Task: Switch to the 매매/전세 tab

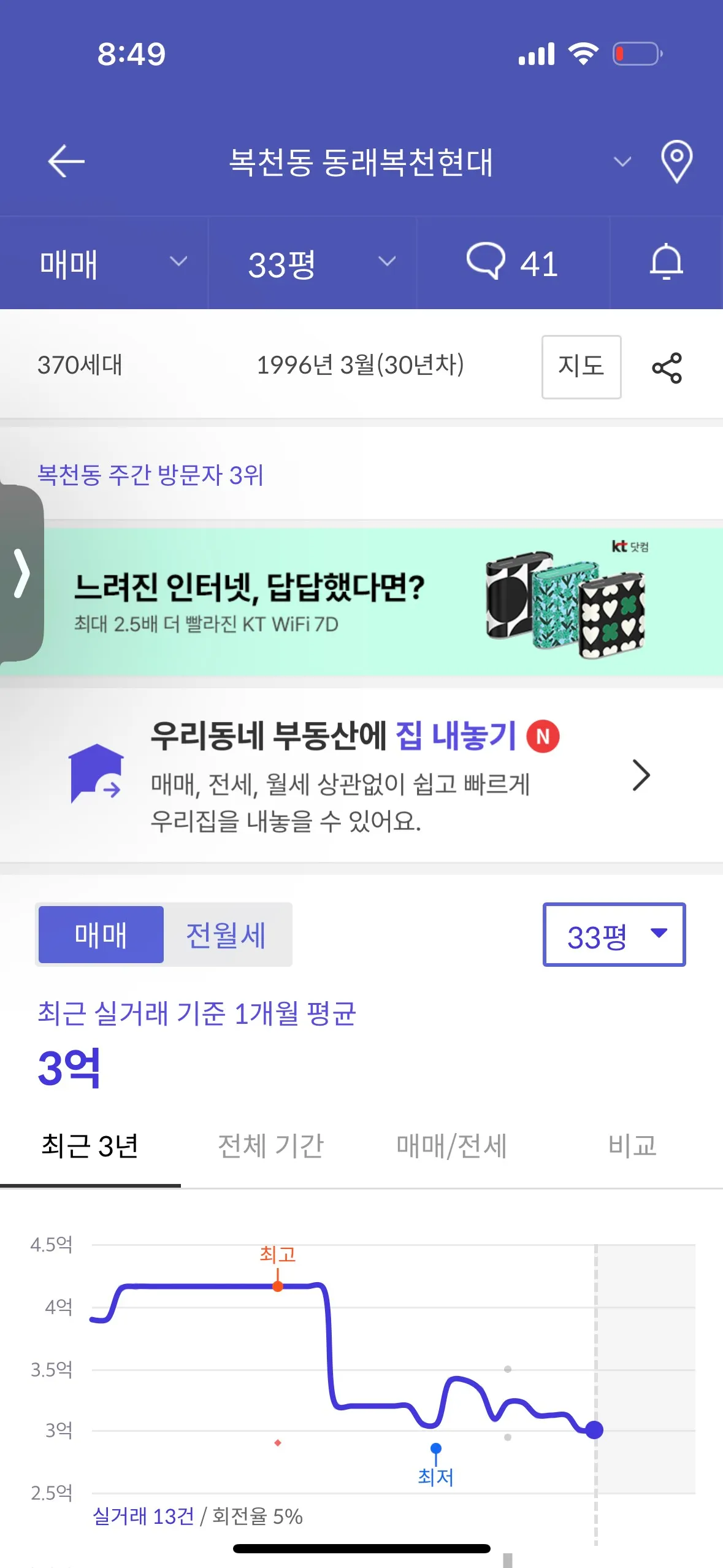Action: pyautogui.click(x=451, y=1146)
